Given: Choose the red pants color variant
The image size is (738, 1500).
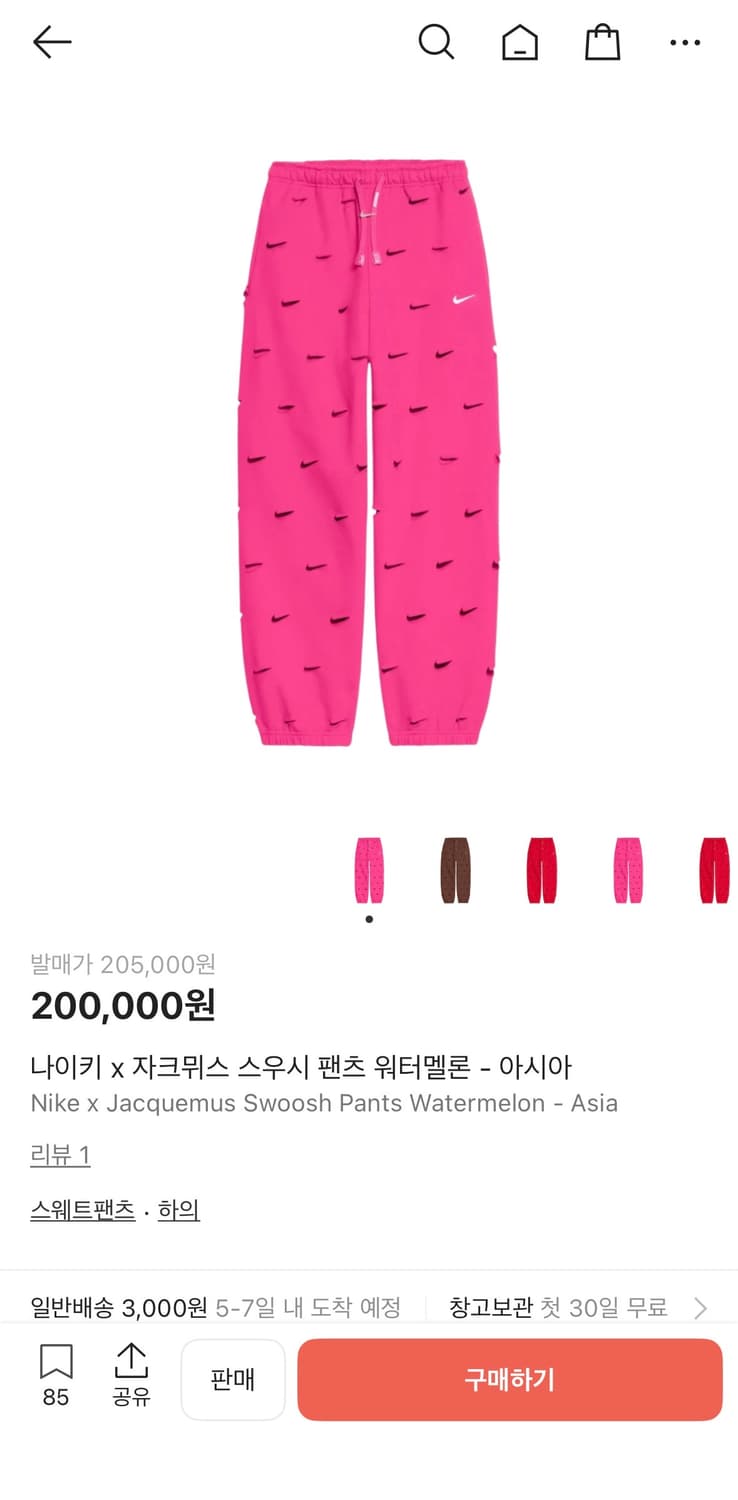Looking at the screenshot, I should (541, 868).
